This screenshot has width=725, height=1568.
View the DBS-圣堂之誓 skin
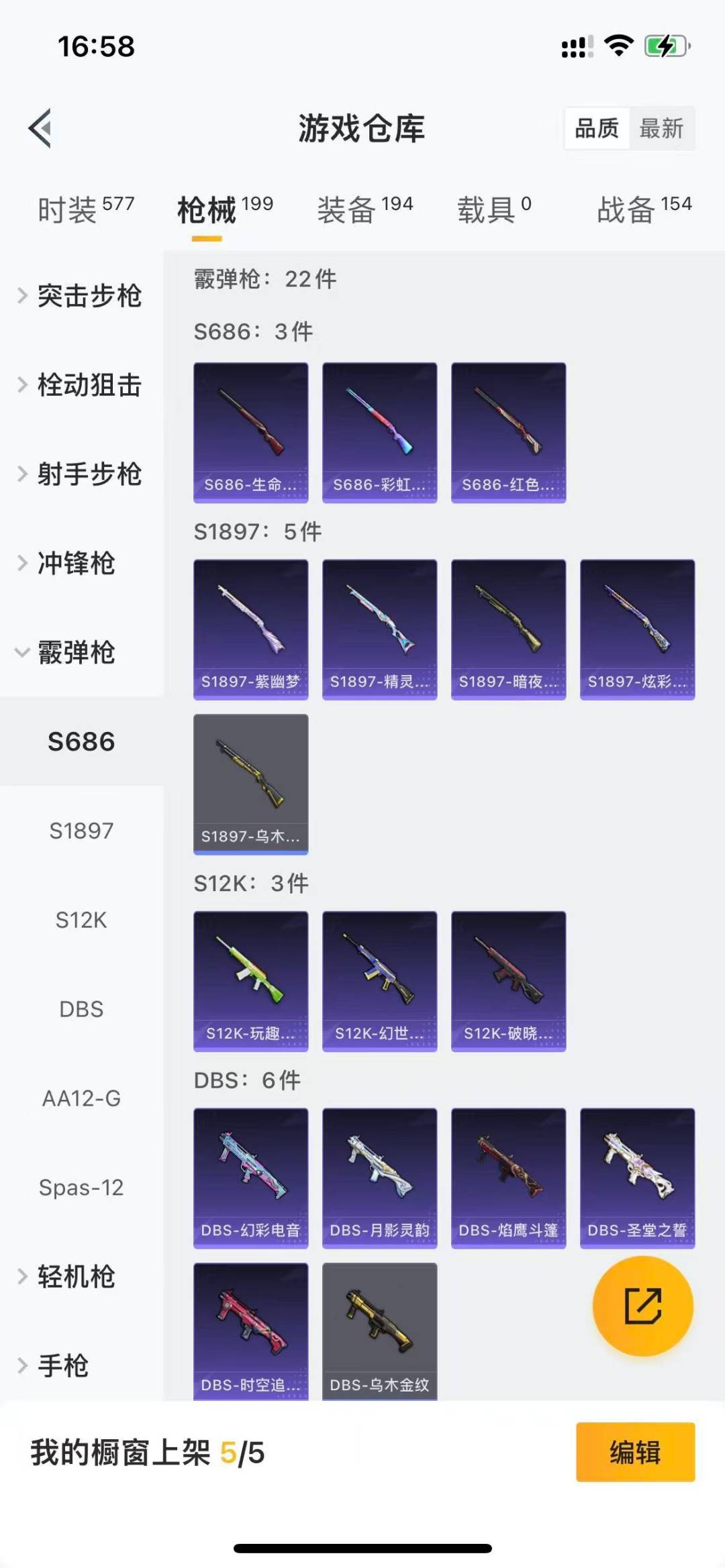click(637, 1178)
